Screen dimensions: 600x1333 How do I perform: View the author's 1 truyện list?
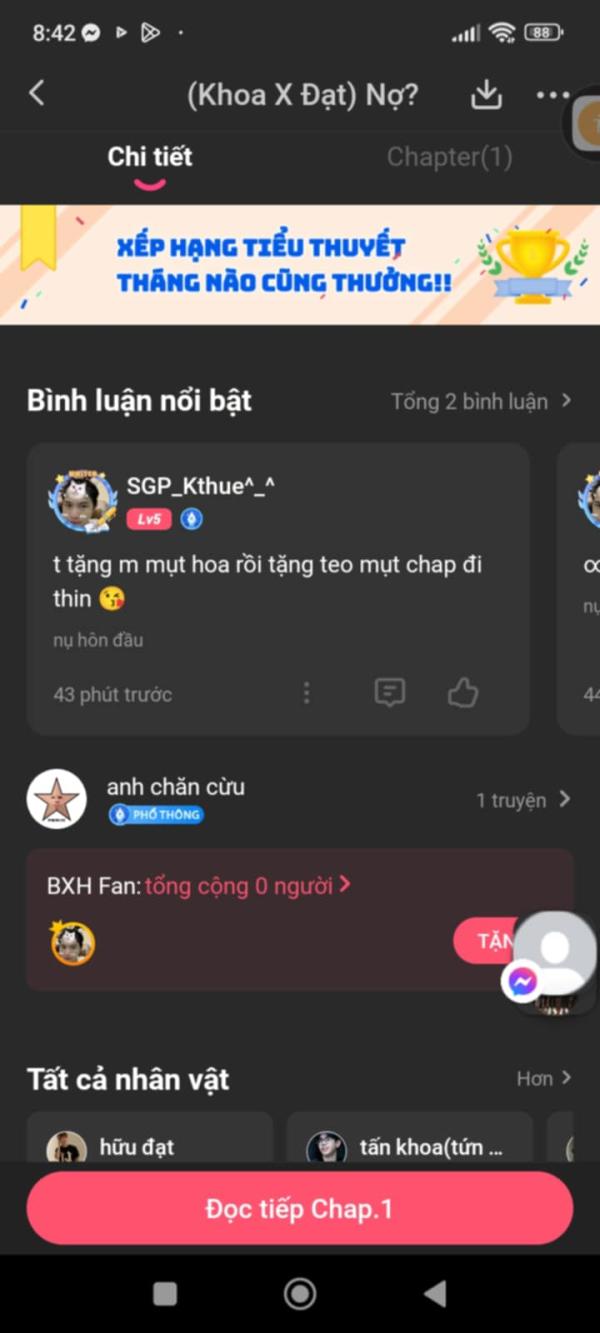click(522, 800)
